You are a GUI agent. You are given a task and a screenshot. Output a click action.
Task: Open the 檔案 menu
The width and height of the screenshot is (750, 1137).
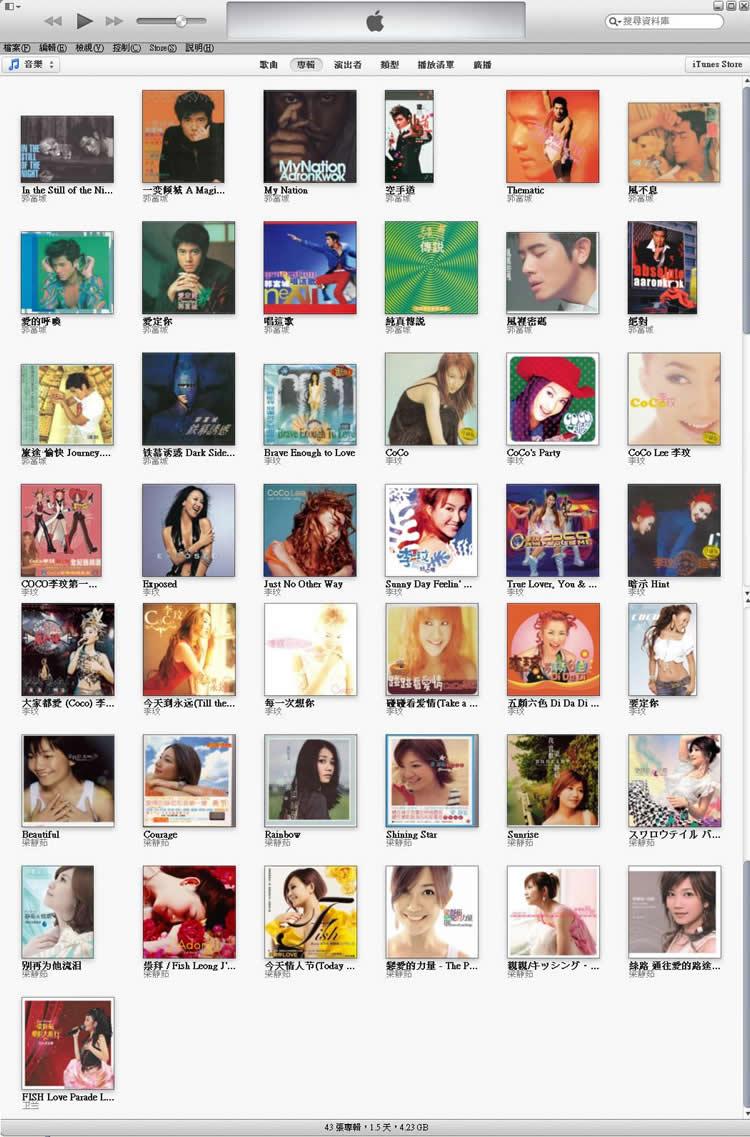point(16,47)
